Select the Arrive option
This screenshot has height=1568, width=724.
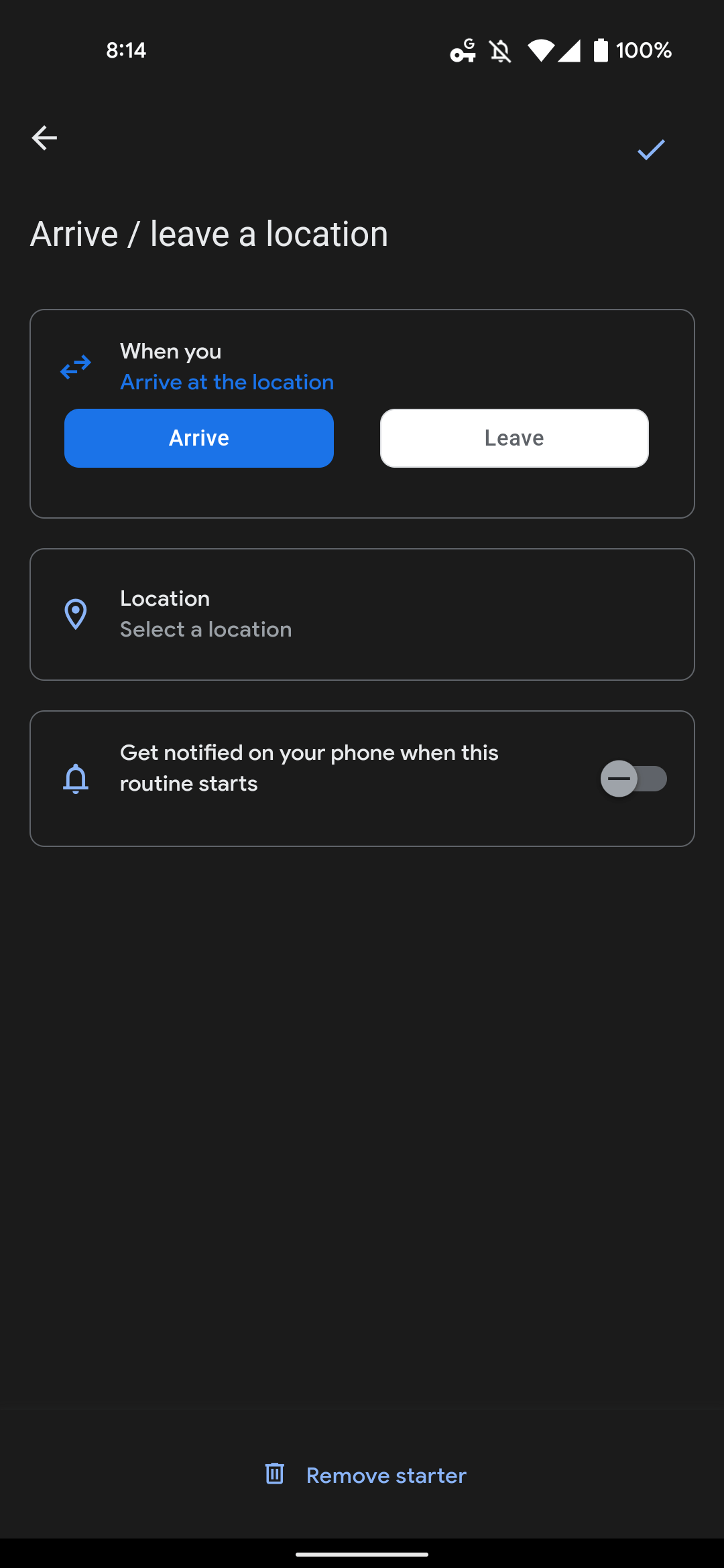click(x=199, y=438)
